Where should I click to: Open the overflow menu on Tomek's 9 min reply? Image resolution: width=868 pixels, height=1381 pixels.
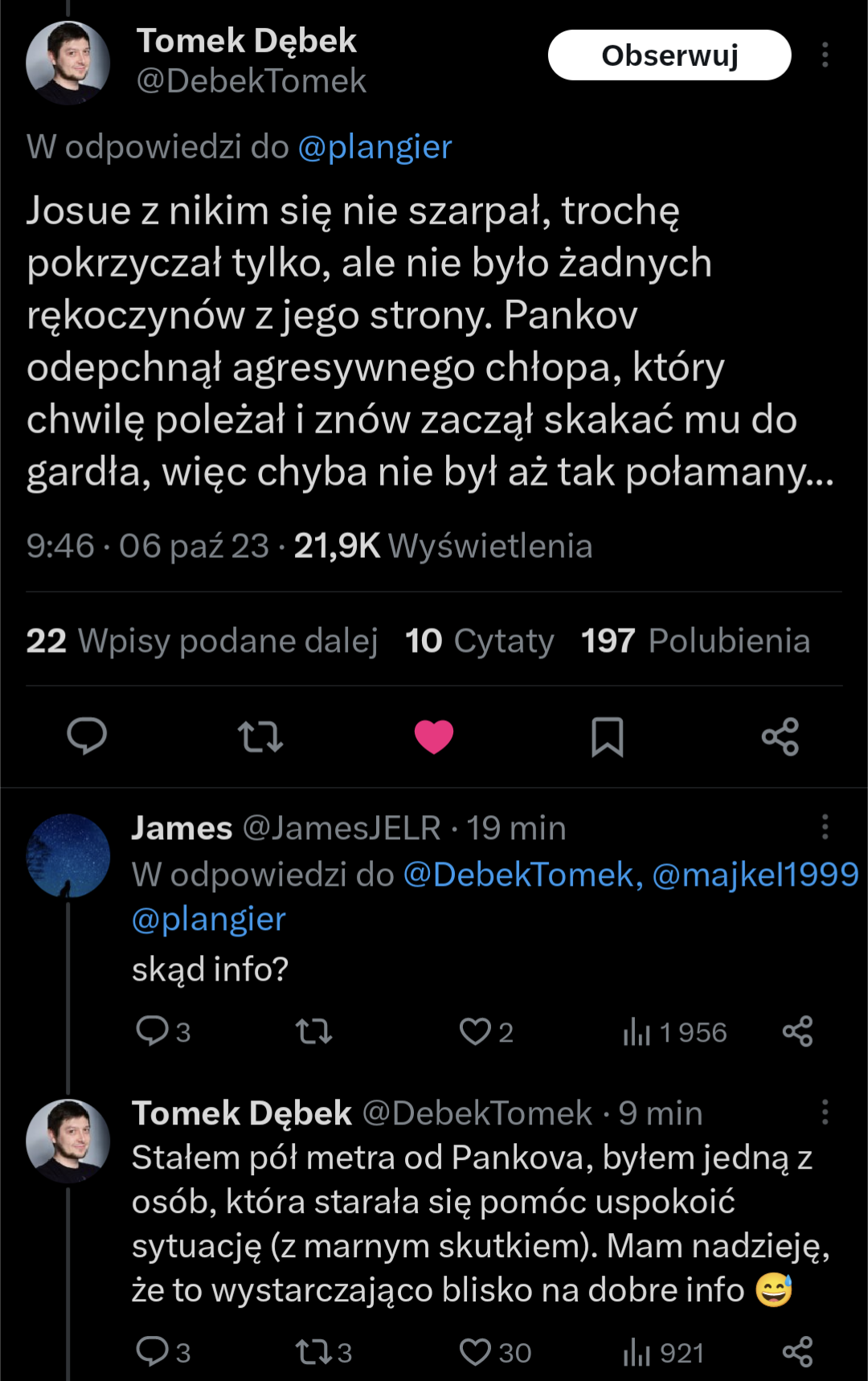[x=825, y=1113]
